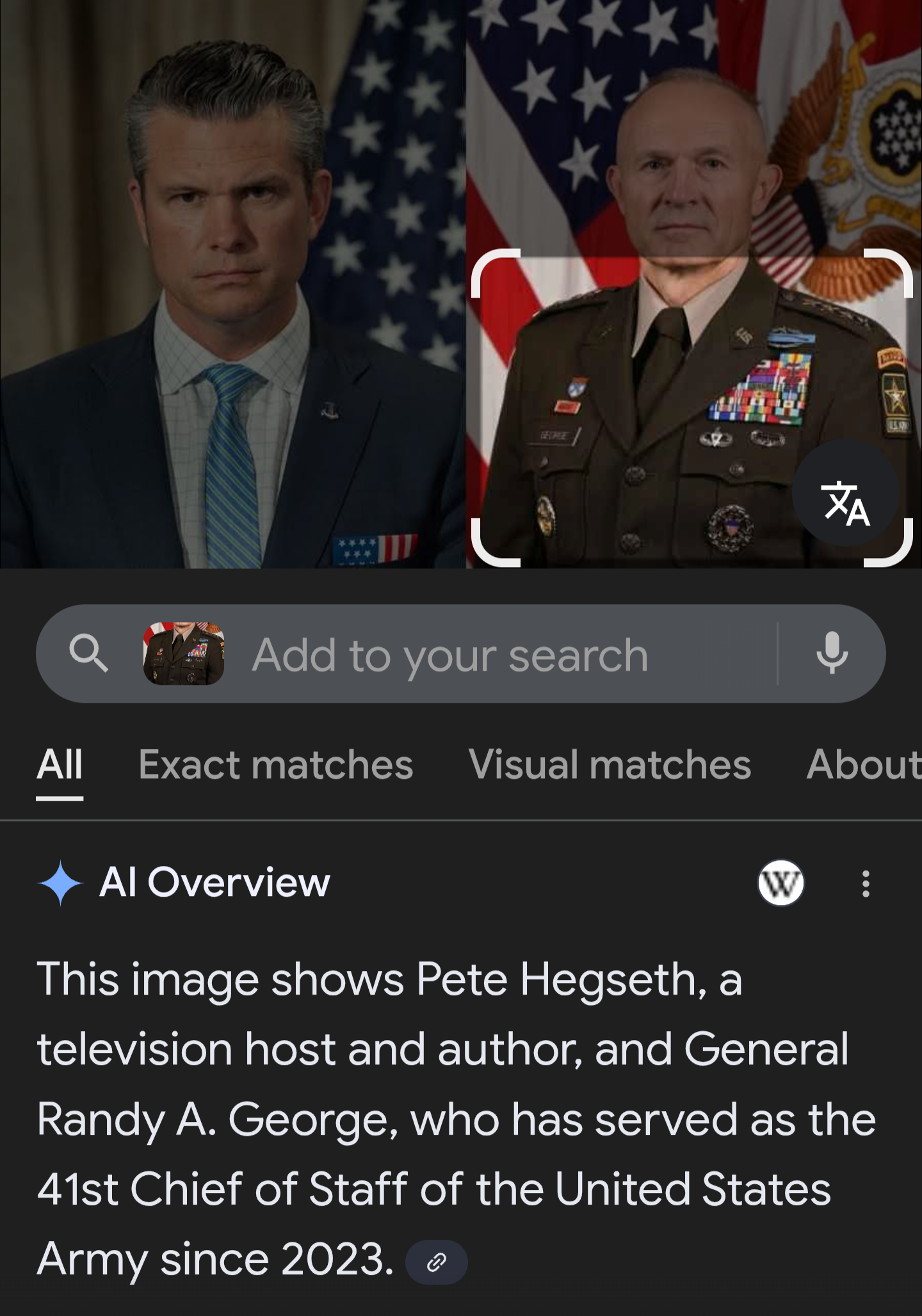Switch to the Visual matches tab

coord(610,765)
